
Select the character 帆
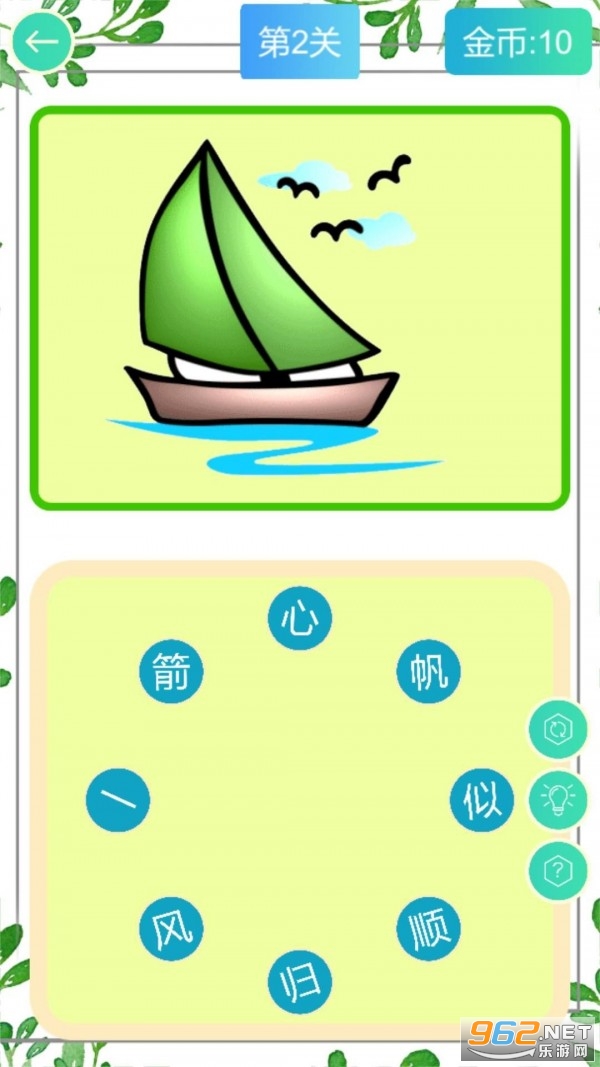[429, 671]
